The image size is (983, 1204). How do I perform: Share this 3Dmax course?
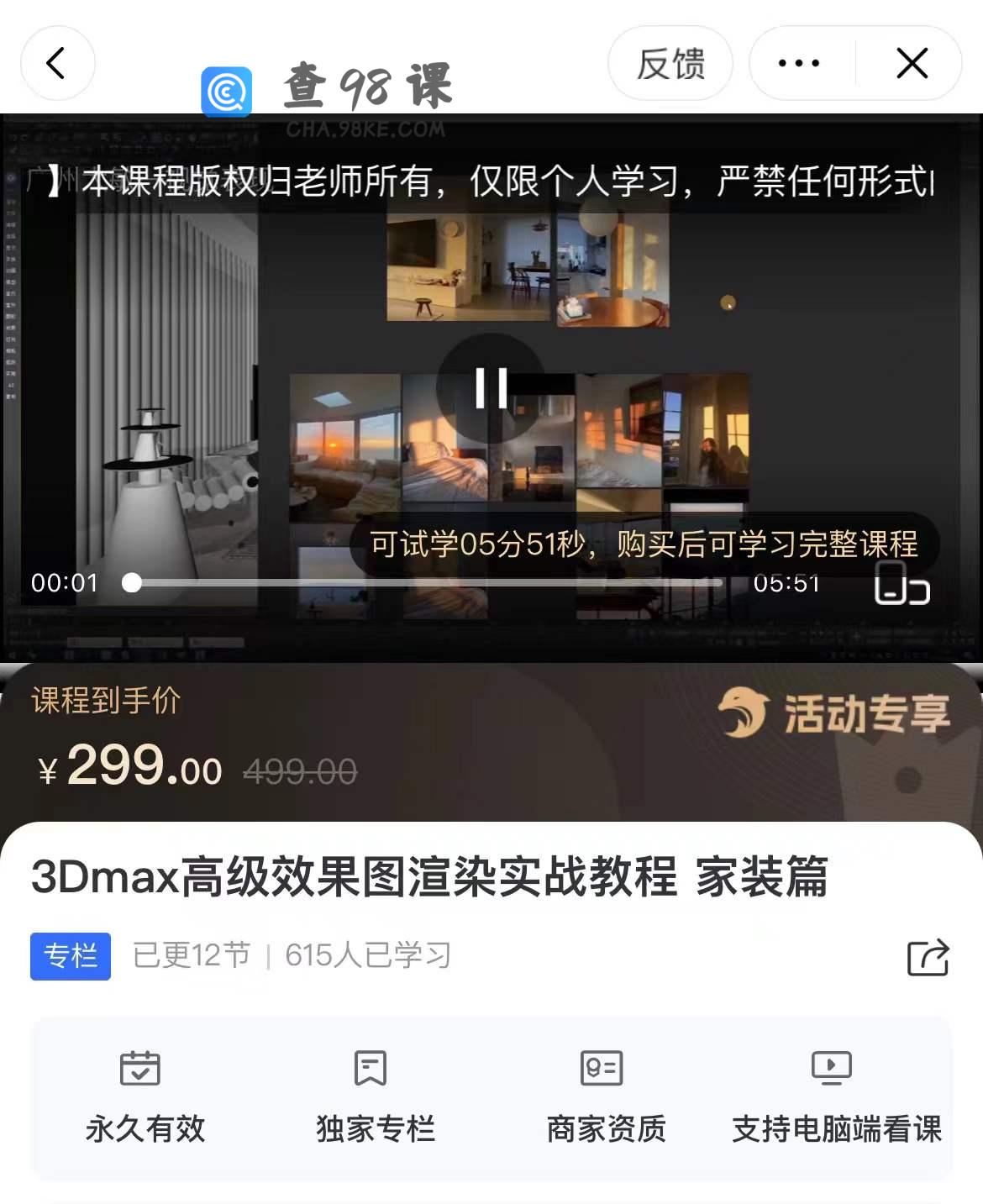928,957
